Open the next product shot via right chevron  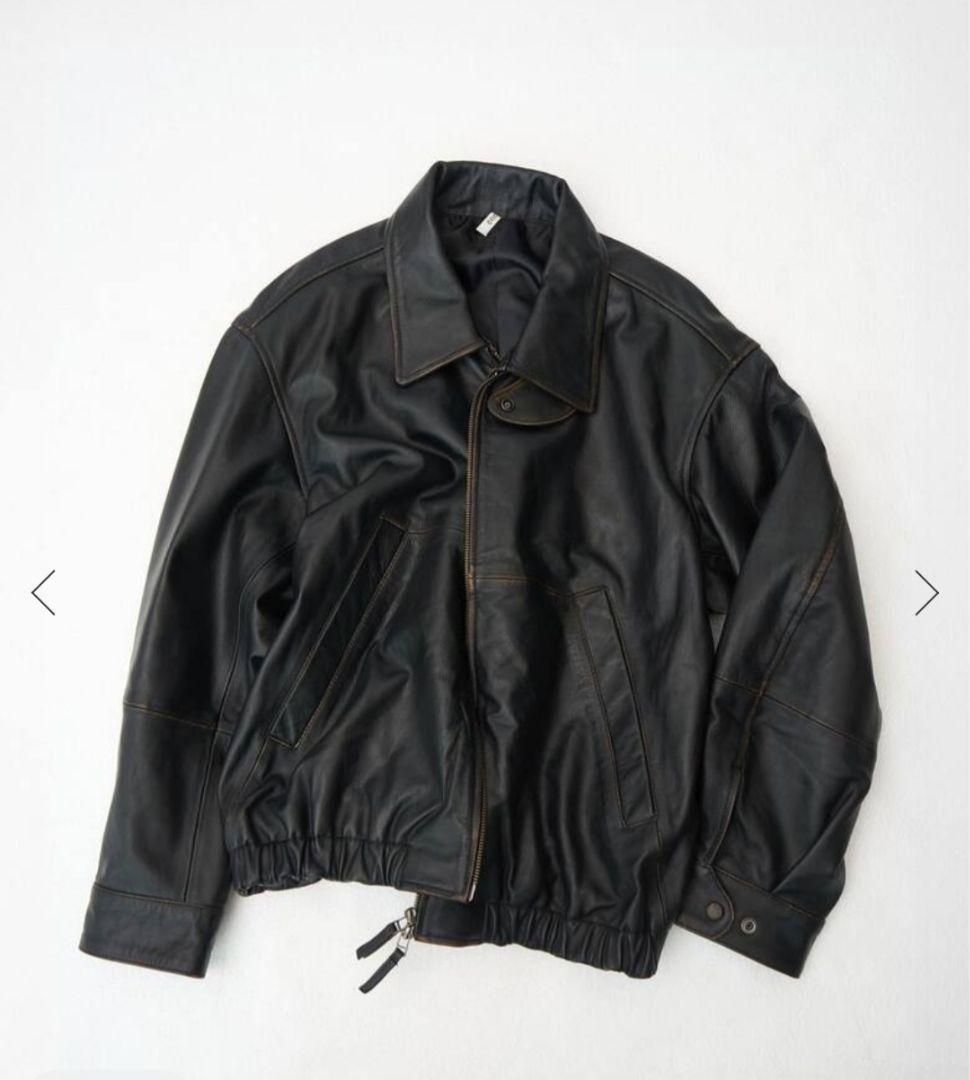point(925,590)
